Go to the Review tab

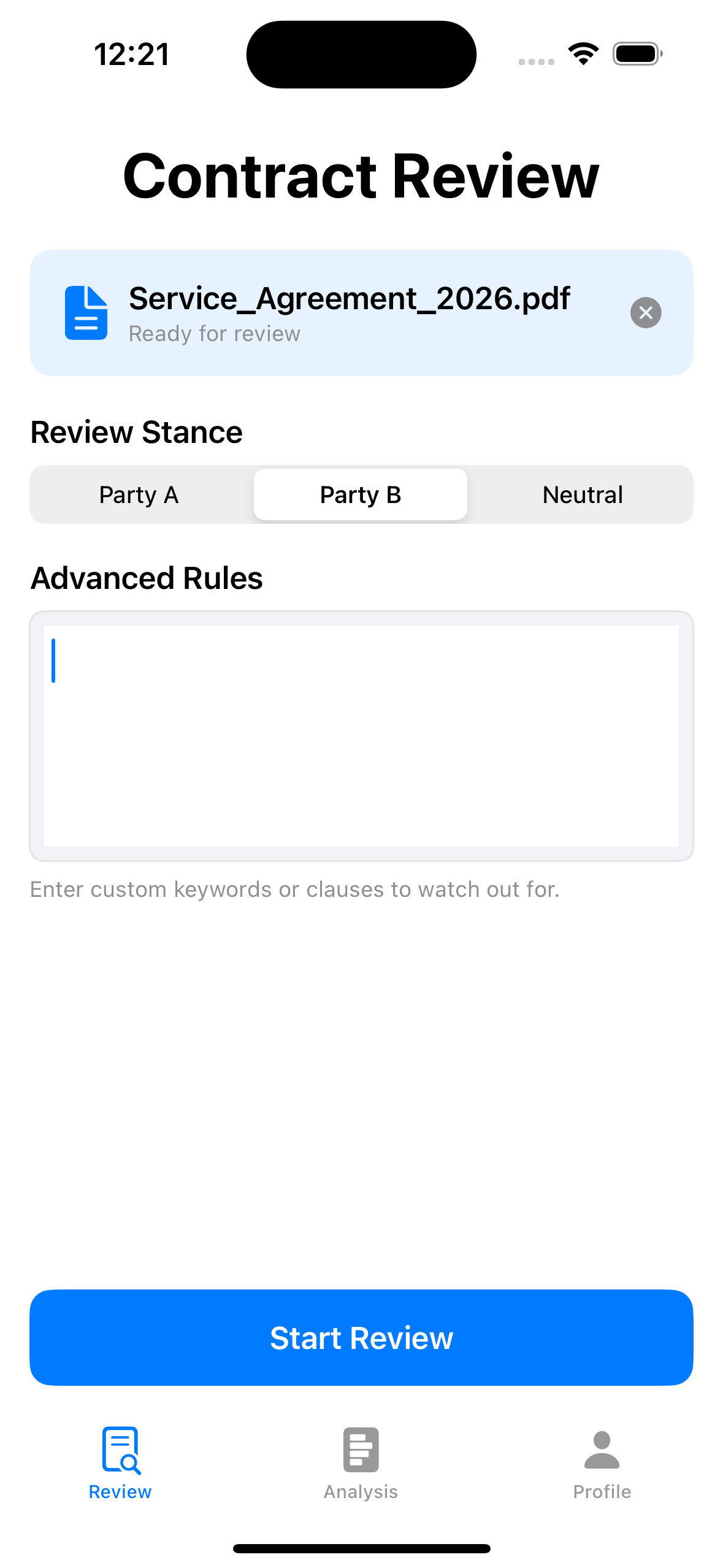point(120,1463)
